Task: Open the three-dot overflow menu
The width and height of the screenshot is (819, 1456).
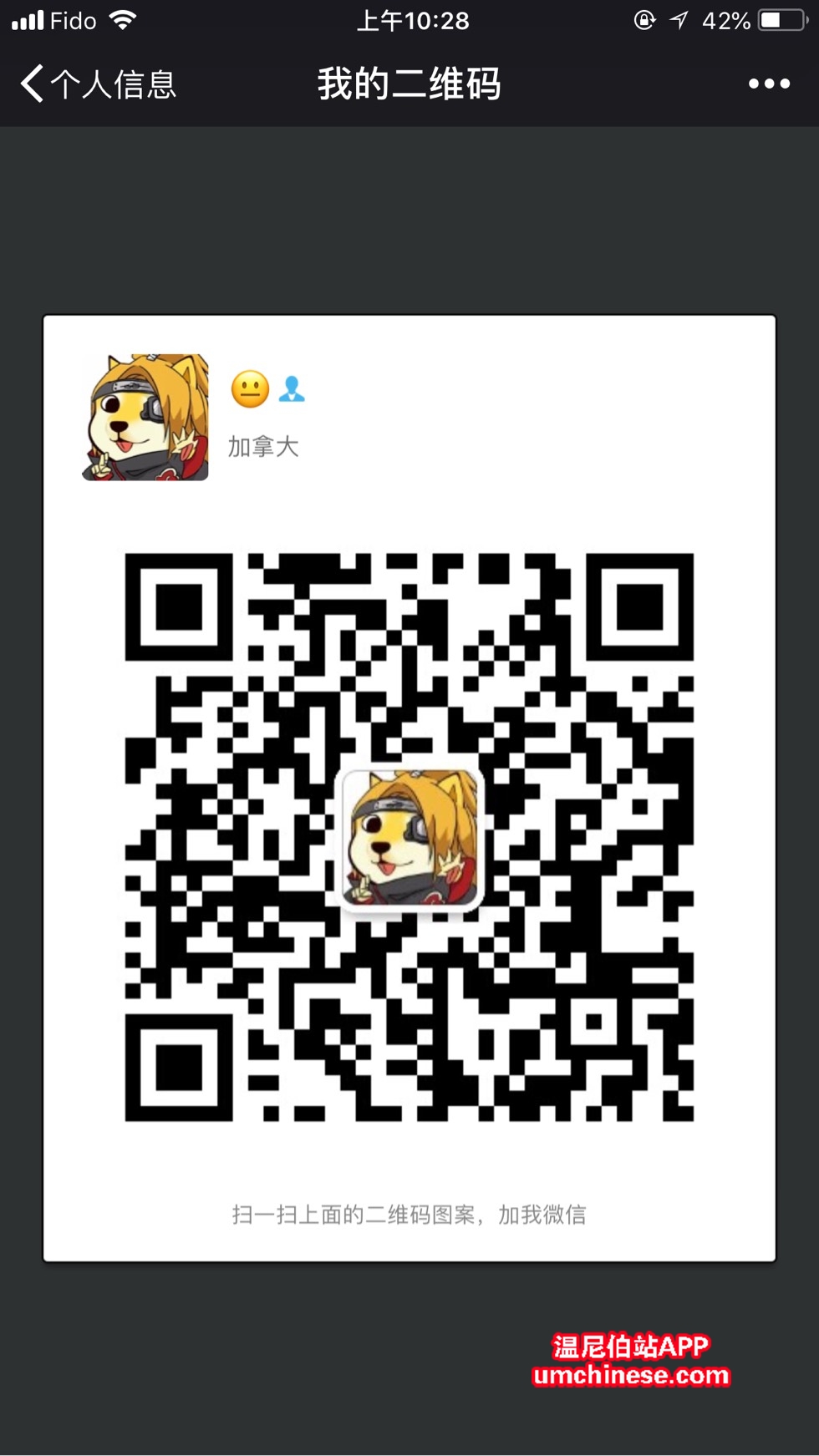Action: [768, 84]
